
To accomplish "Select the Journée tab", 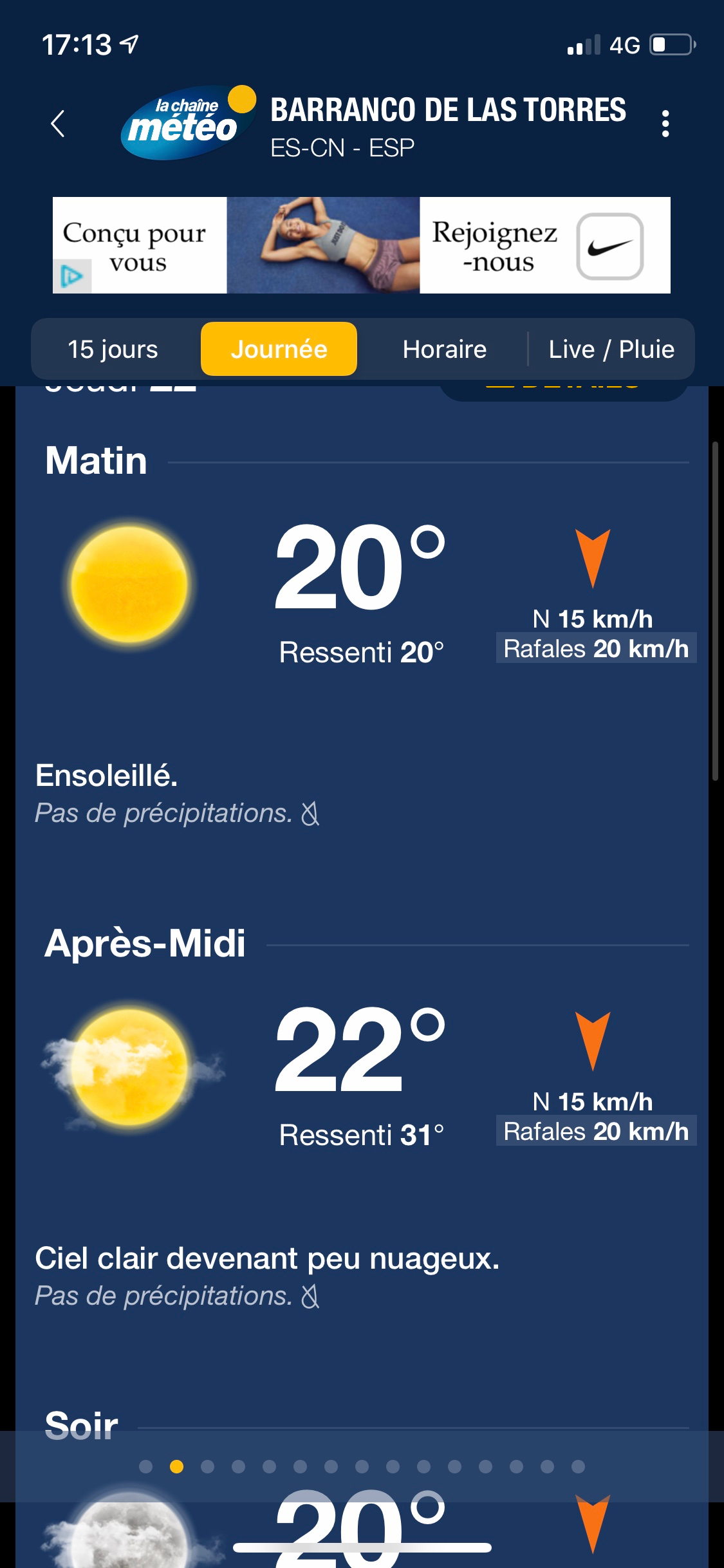I will 279,350.
